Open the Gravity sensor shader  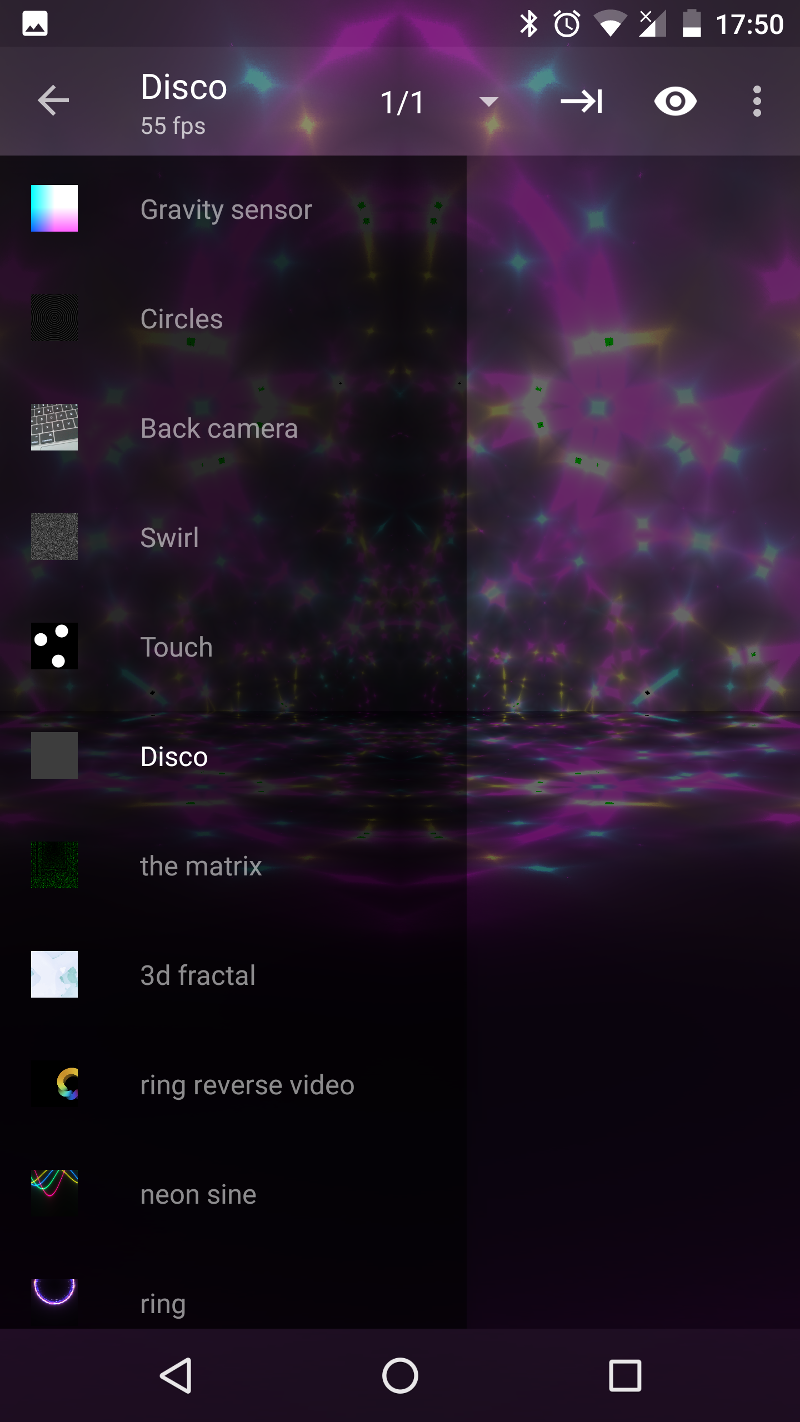[233, 210]
